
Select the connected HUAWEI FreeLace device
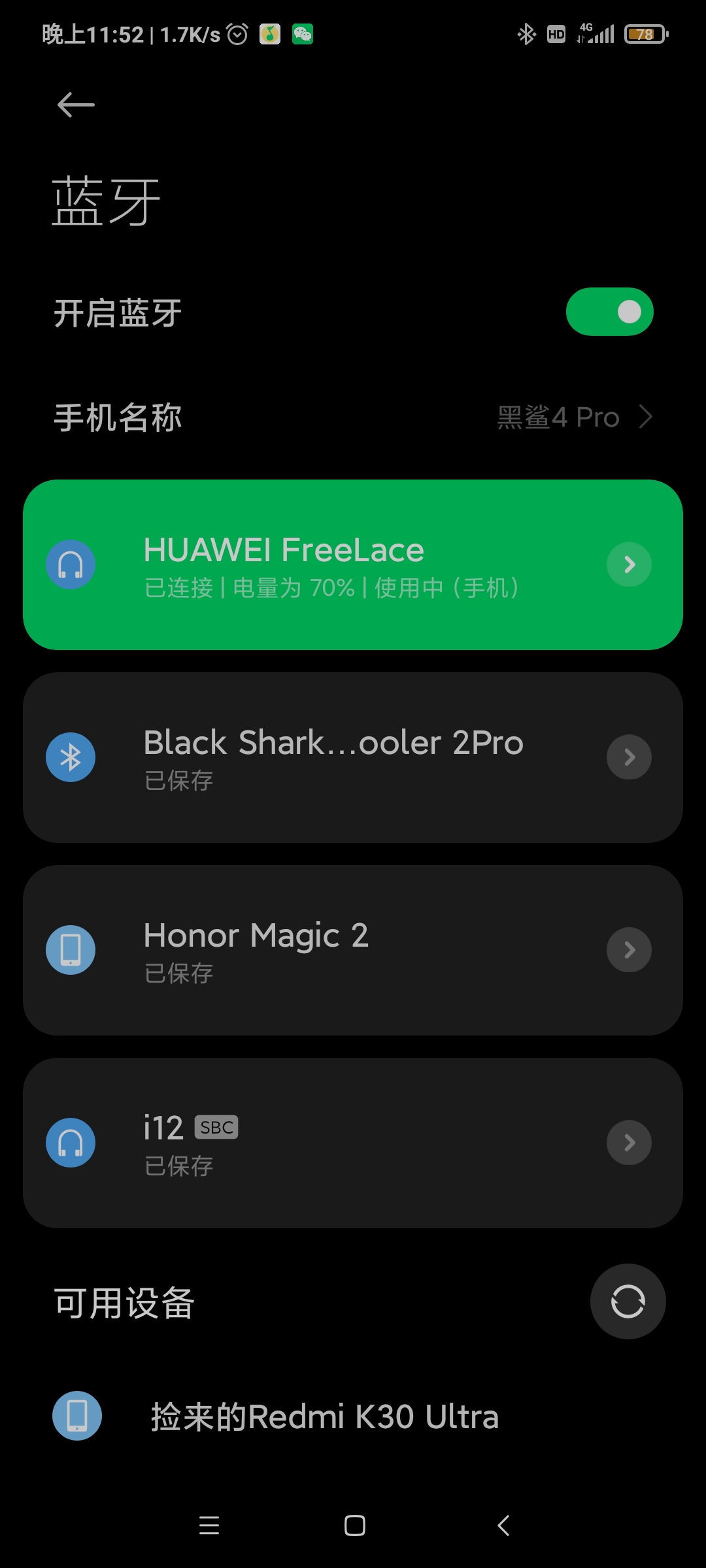click(x=327, y=565)
